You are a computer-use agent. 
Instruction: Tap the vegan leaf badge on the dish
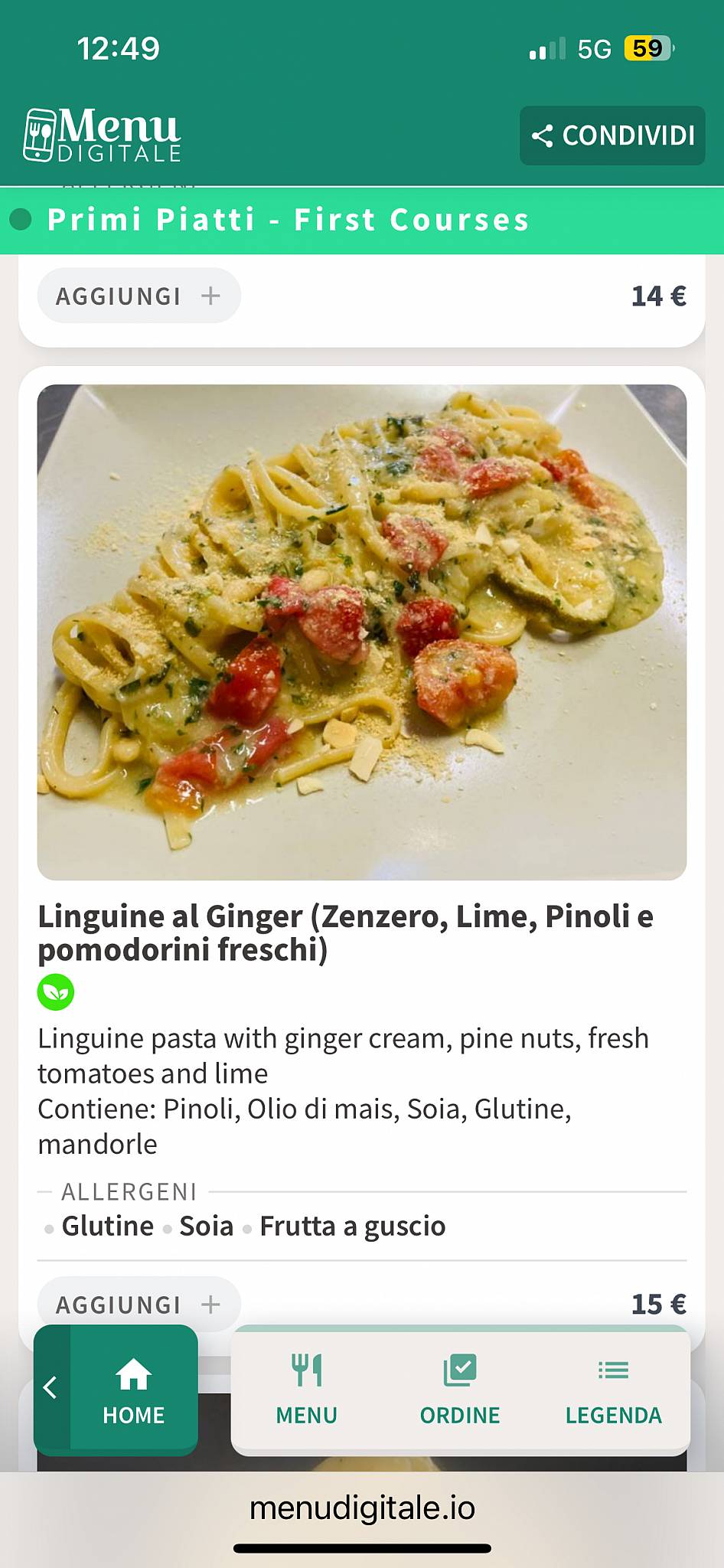tap(54, 991)
